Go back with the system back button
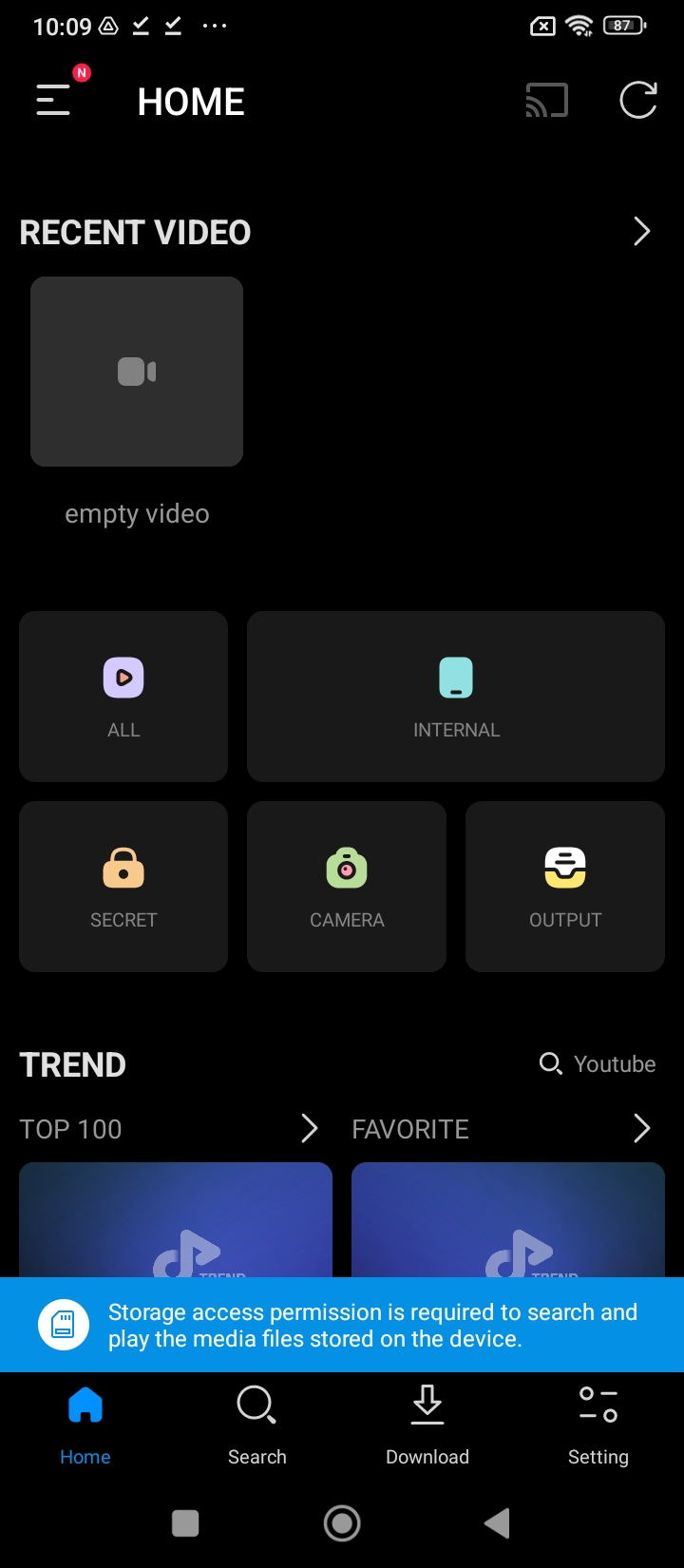Screen dimensions: 684x1568 497,1523
